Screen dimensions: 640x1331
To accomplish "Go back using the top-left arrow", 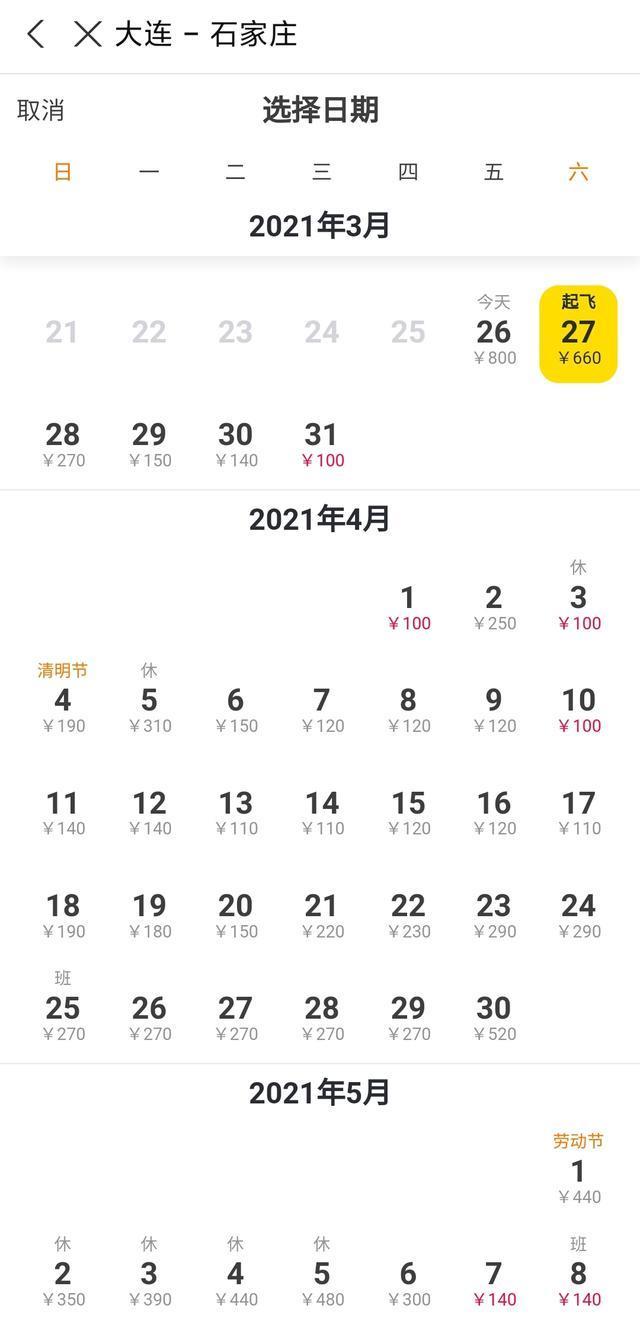I will [36, 34].
